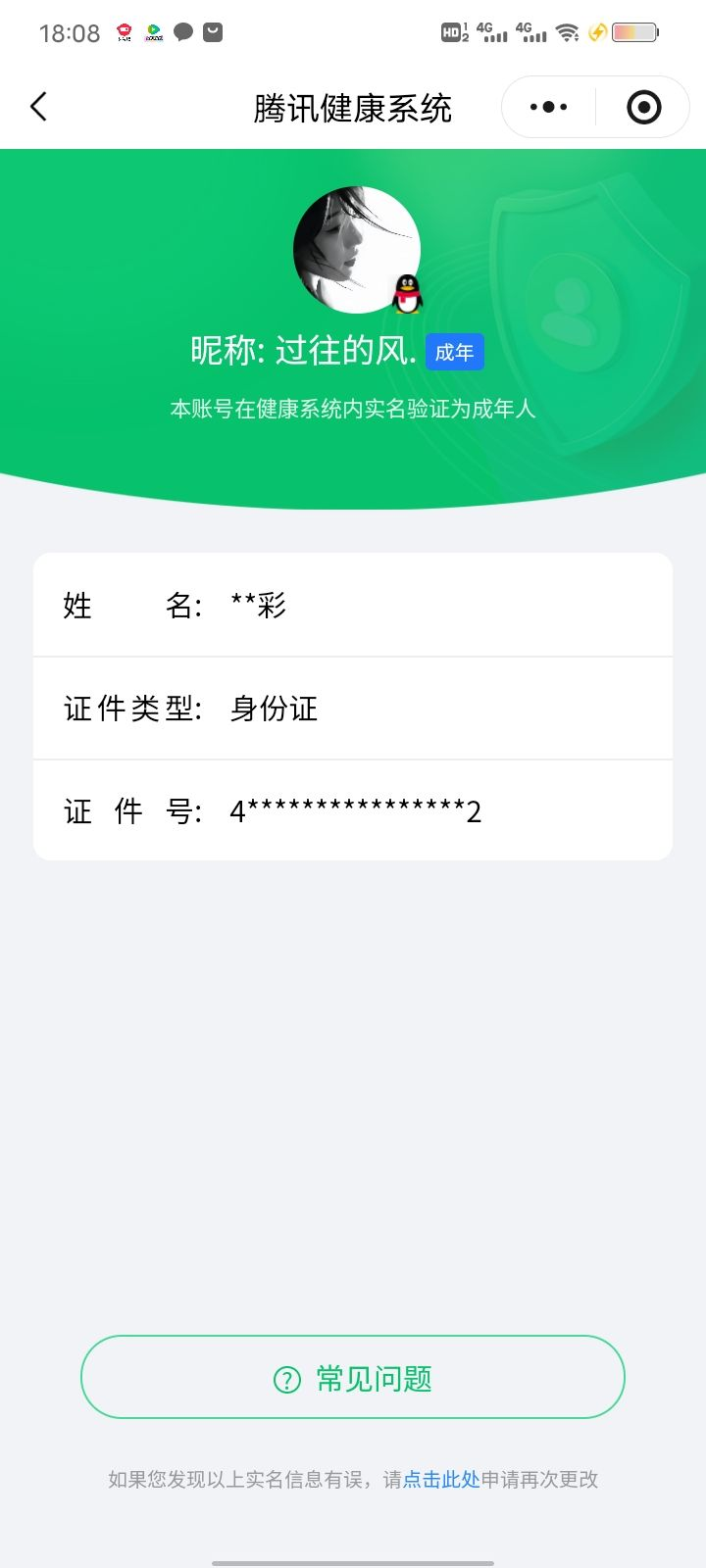The width and height of the screenshot is (706, 1568).
Task: Tap the back arrow to return
Action: 38,107
